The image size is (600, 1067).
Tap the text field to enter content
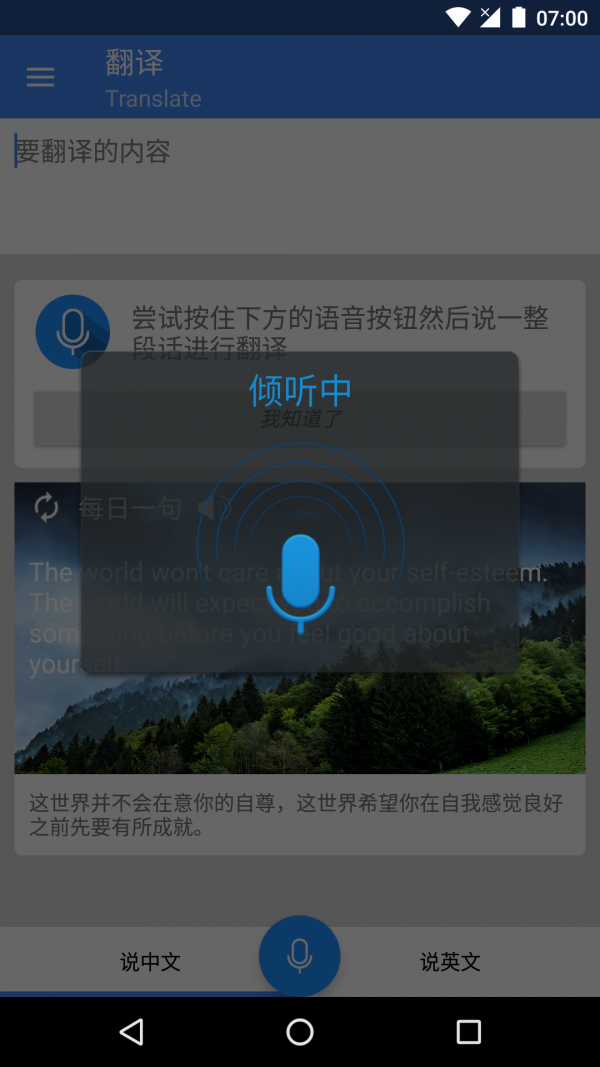tap(300, 185)
